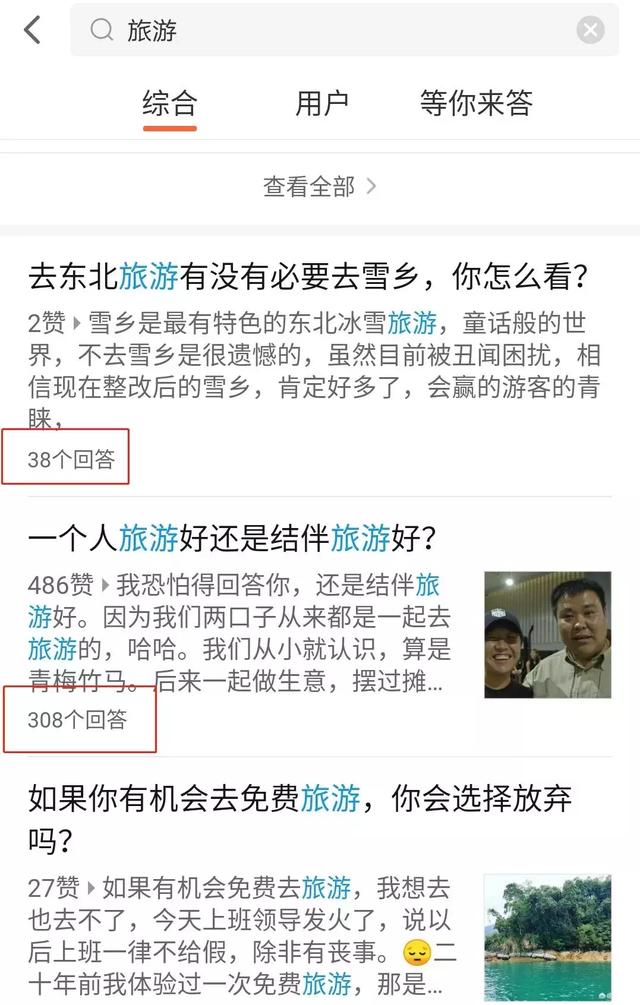Open question 一个人旅游好还是结伴旅游好
640x1005 pixels.
pos(232,538)
